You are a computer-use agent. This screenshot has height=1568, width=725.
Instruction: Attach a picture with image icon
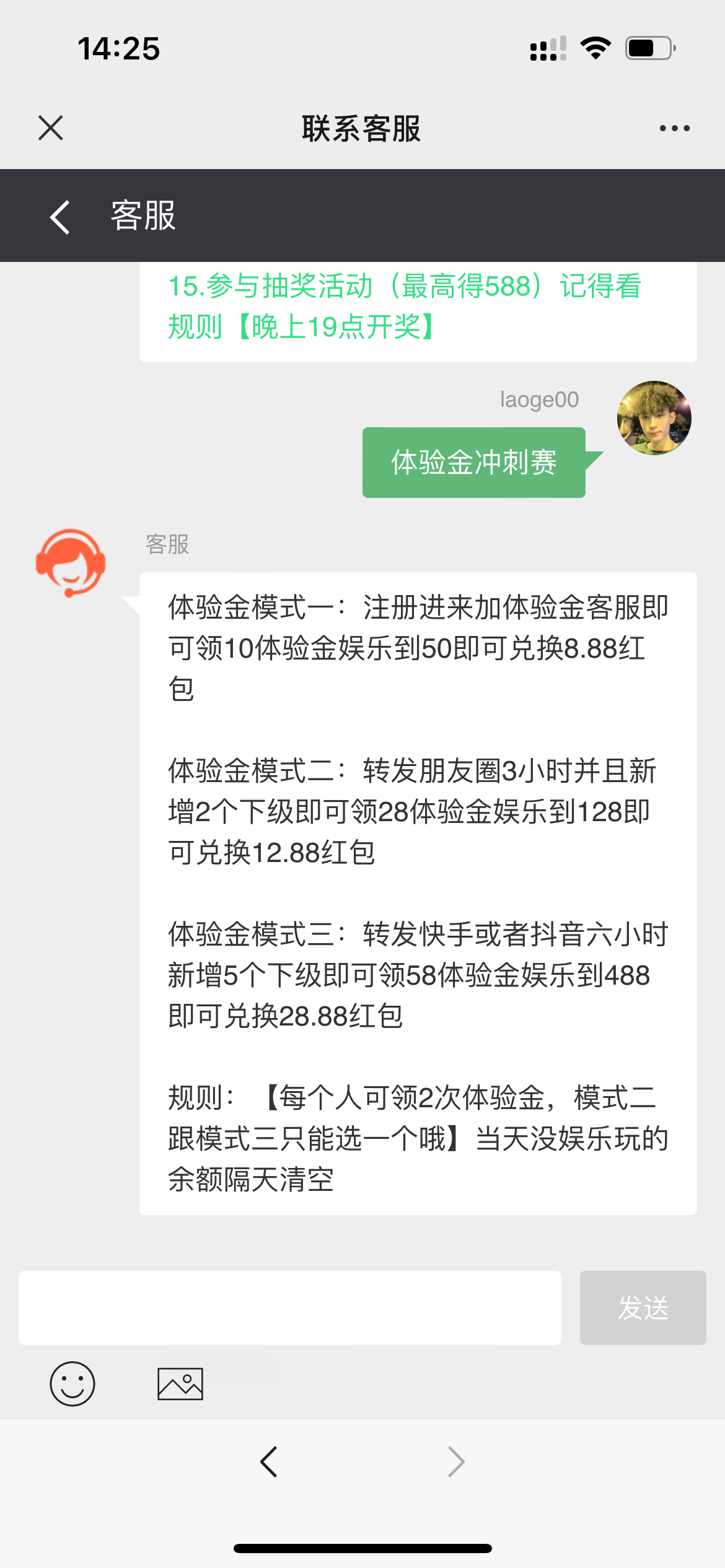[x=180, y=1383]
